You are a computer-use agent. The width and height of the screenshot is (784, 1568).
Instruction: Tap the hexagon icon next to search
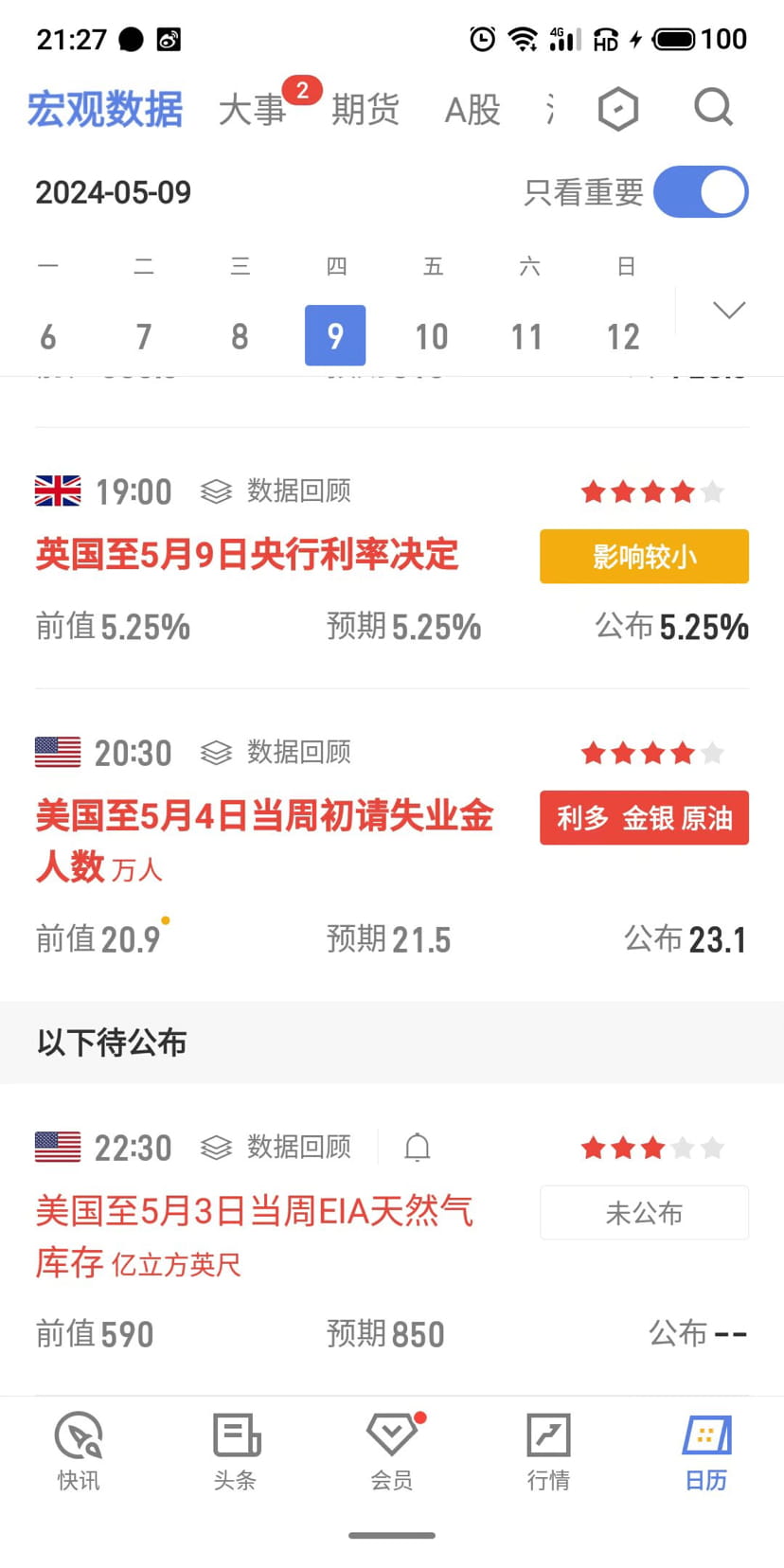coord(617,108)
